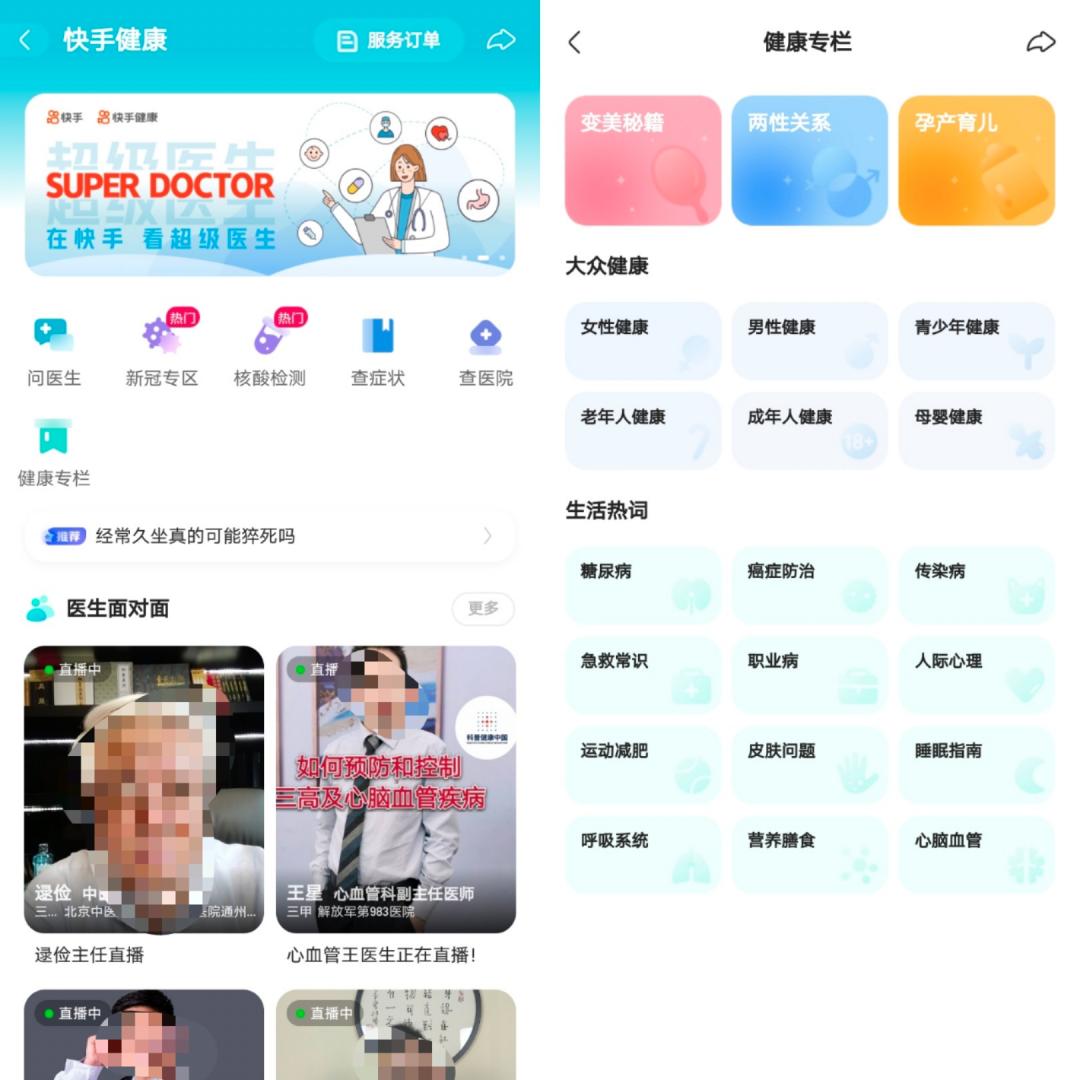Open 服务订单 service orders
This screenshot has height=1080, width=1080.
[389, 41]
